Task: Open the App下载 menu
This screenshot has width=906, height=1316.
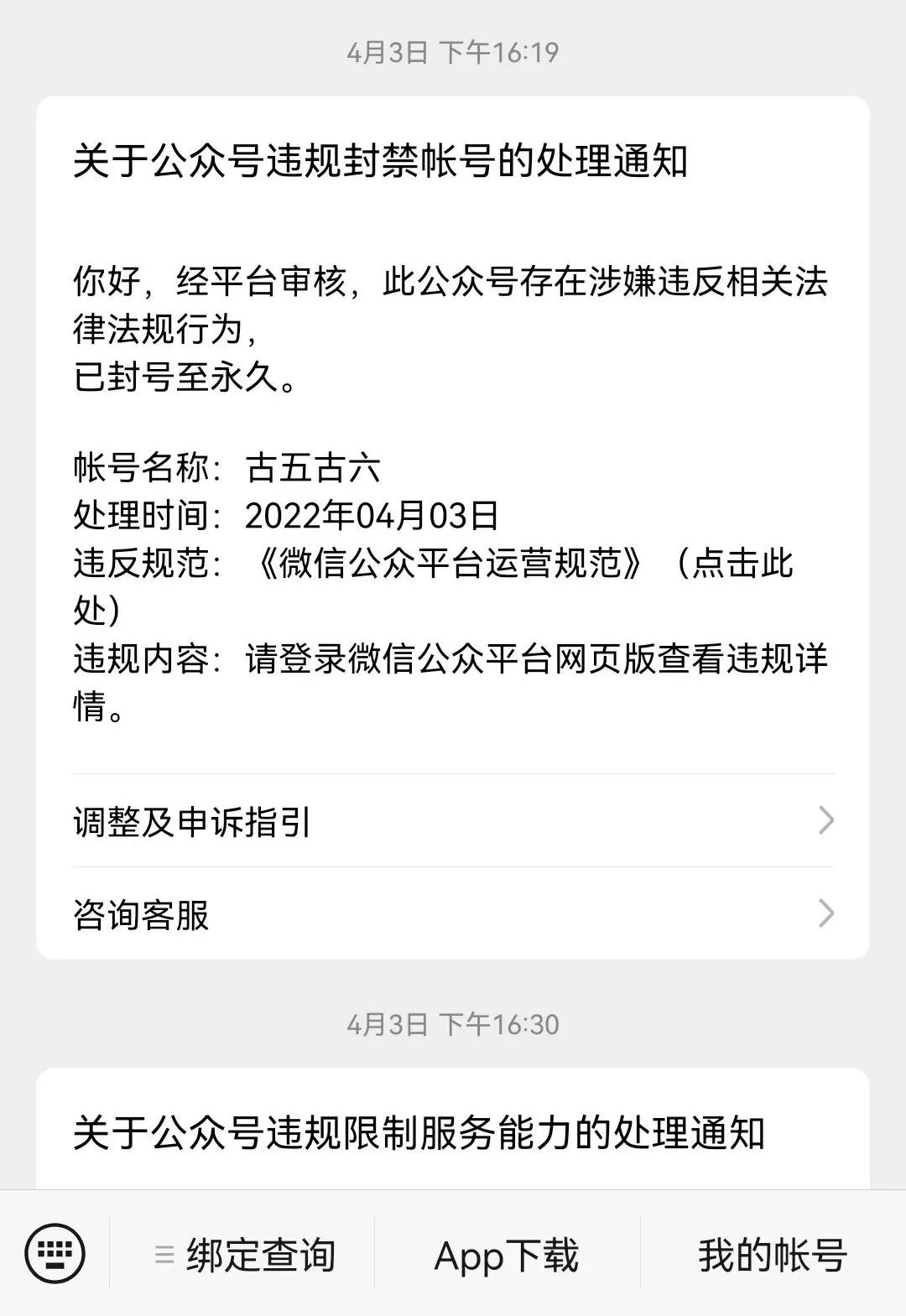Action: tap(507, 1256)
